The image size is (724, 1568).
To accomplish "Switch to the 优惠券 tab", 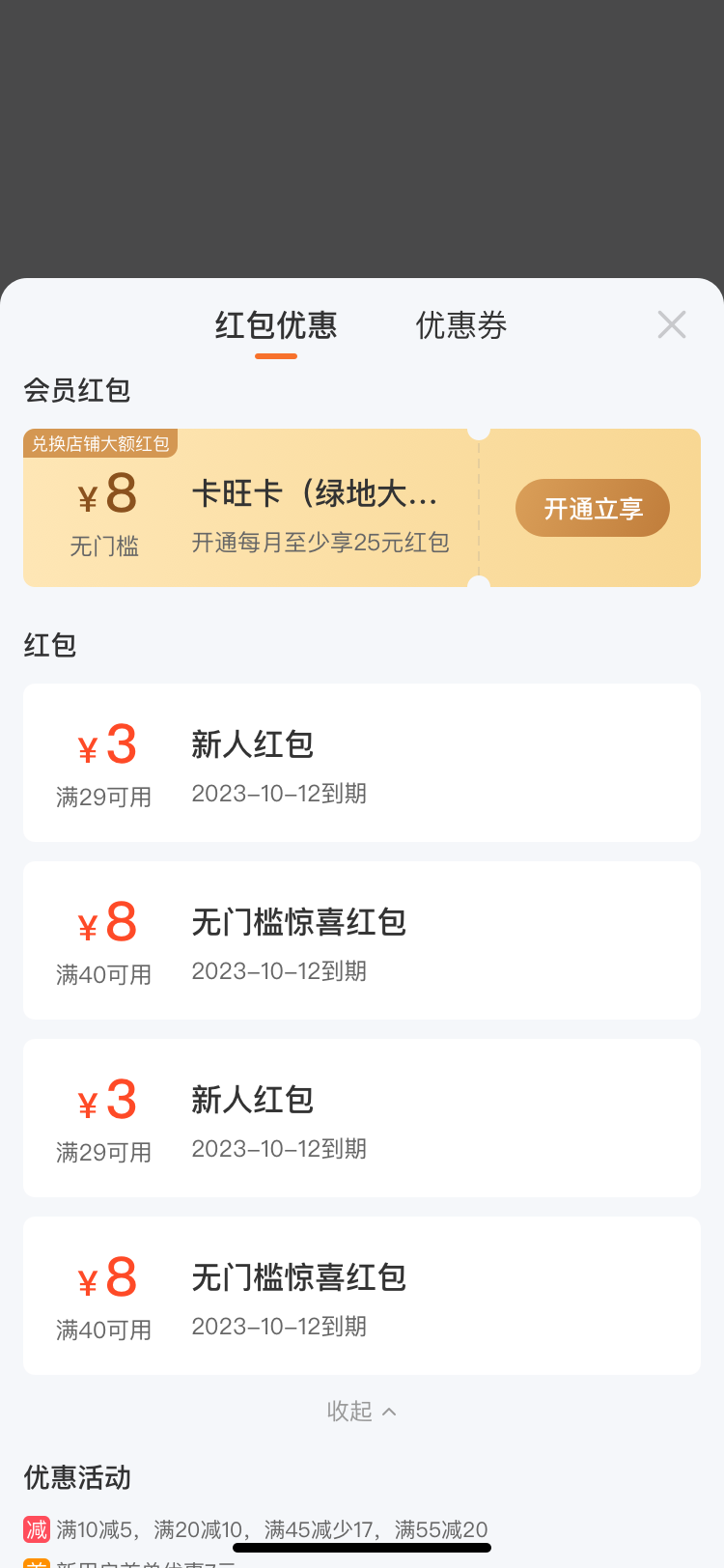I will pyautogui.click(x=461, y=325).
